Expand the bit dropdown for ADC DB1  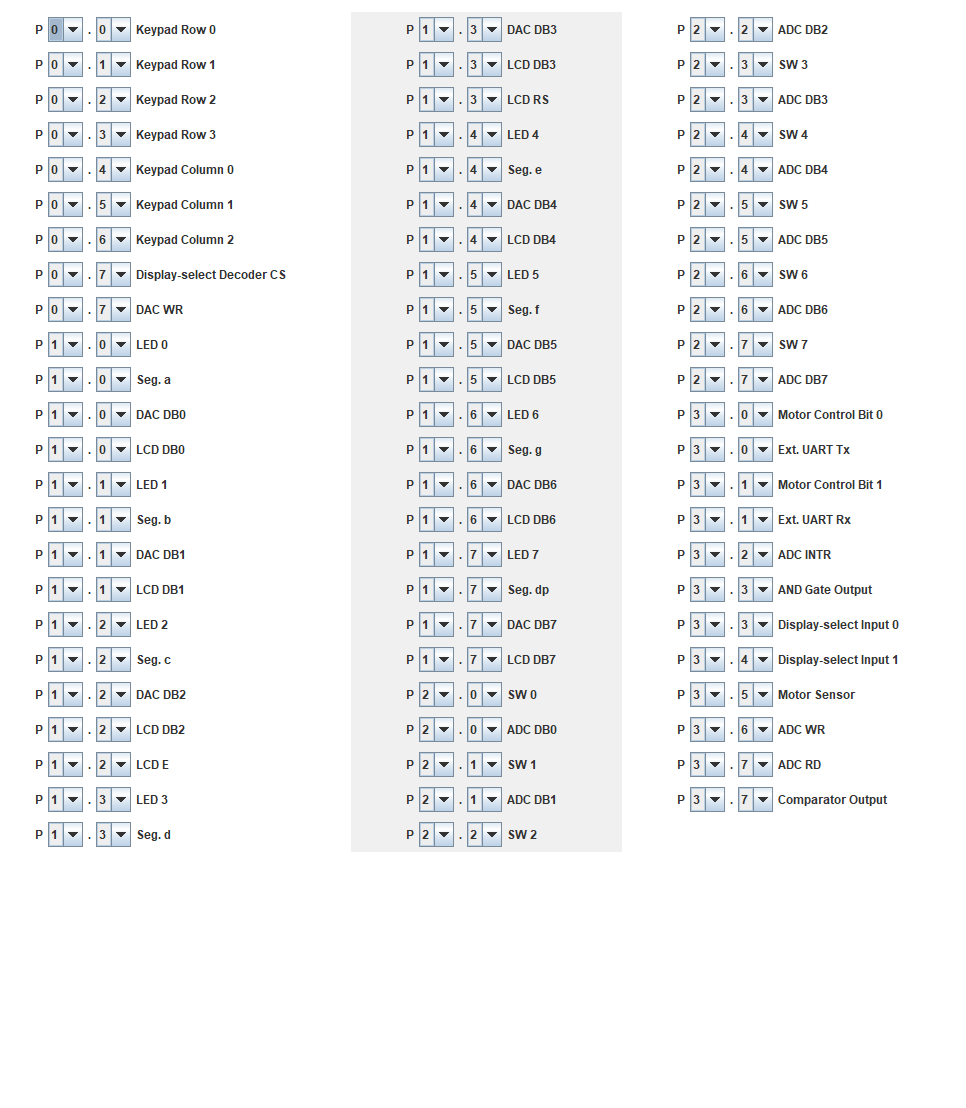click(485, 800)
